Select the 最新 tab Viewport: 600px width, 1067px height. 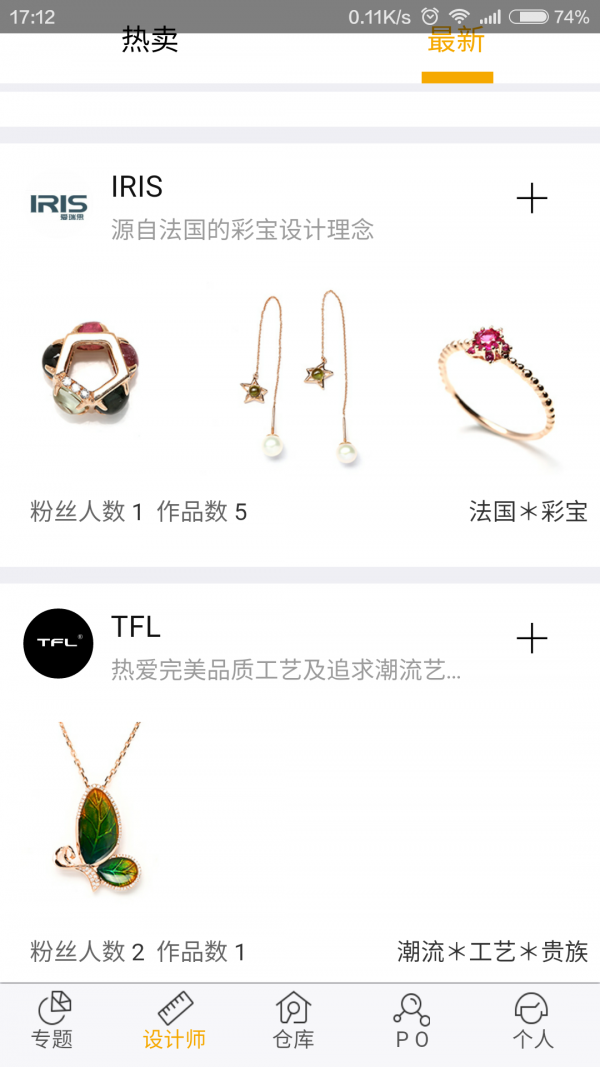coord(456,41)
